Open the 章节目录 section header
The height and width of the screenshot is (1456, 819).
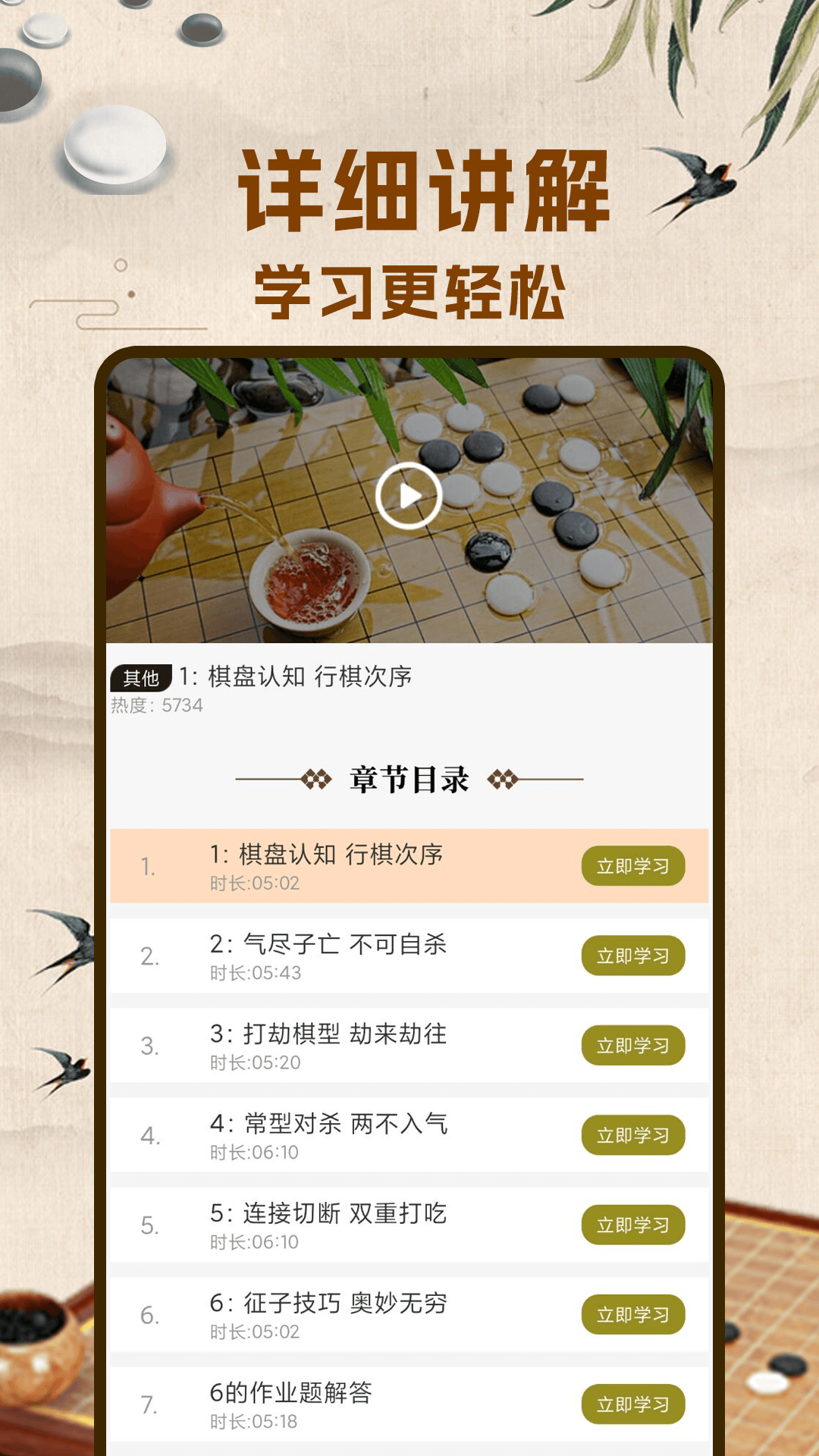click(409, 777)
